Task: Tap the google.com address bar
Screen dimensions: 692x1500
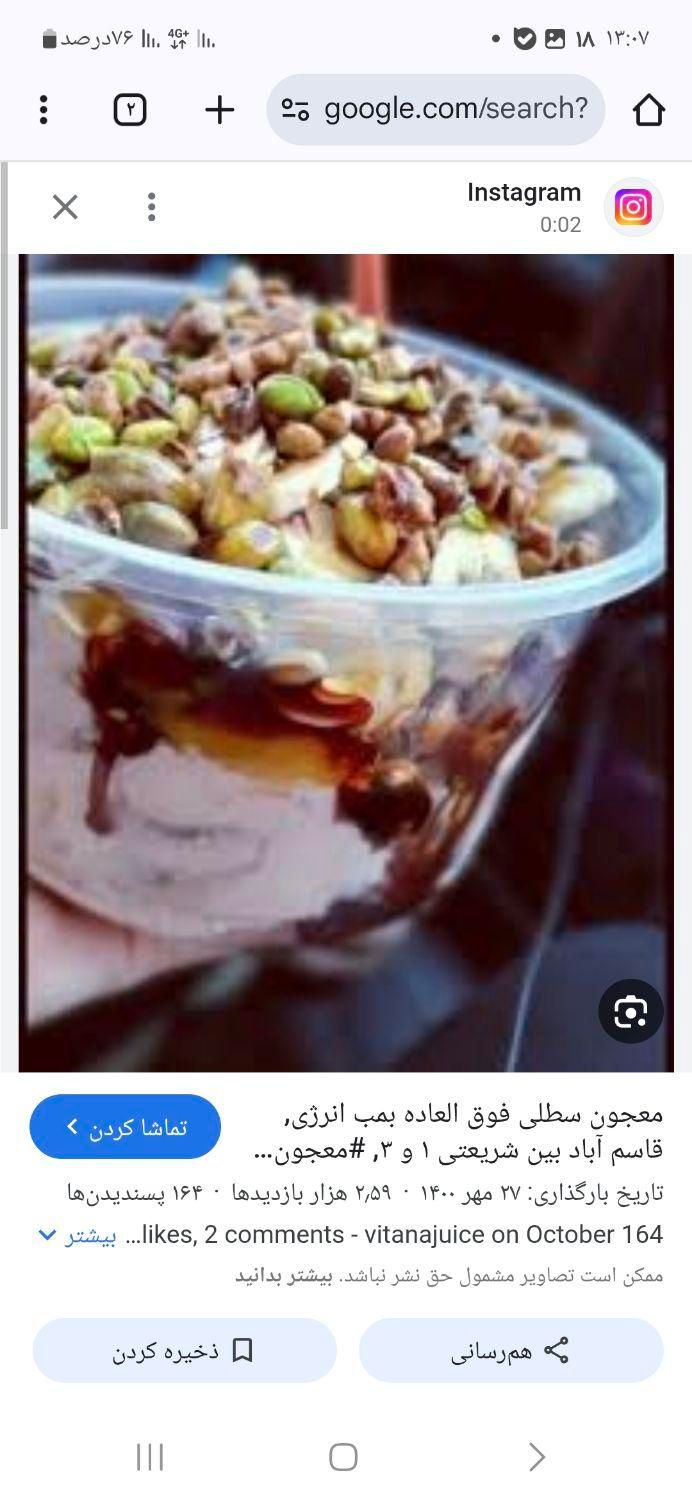Action: click(436, 110)
